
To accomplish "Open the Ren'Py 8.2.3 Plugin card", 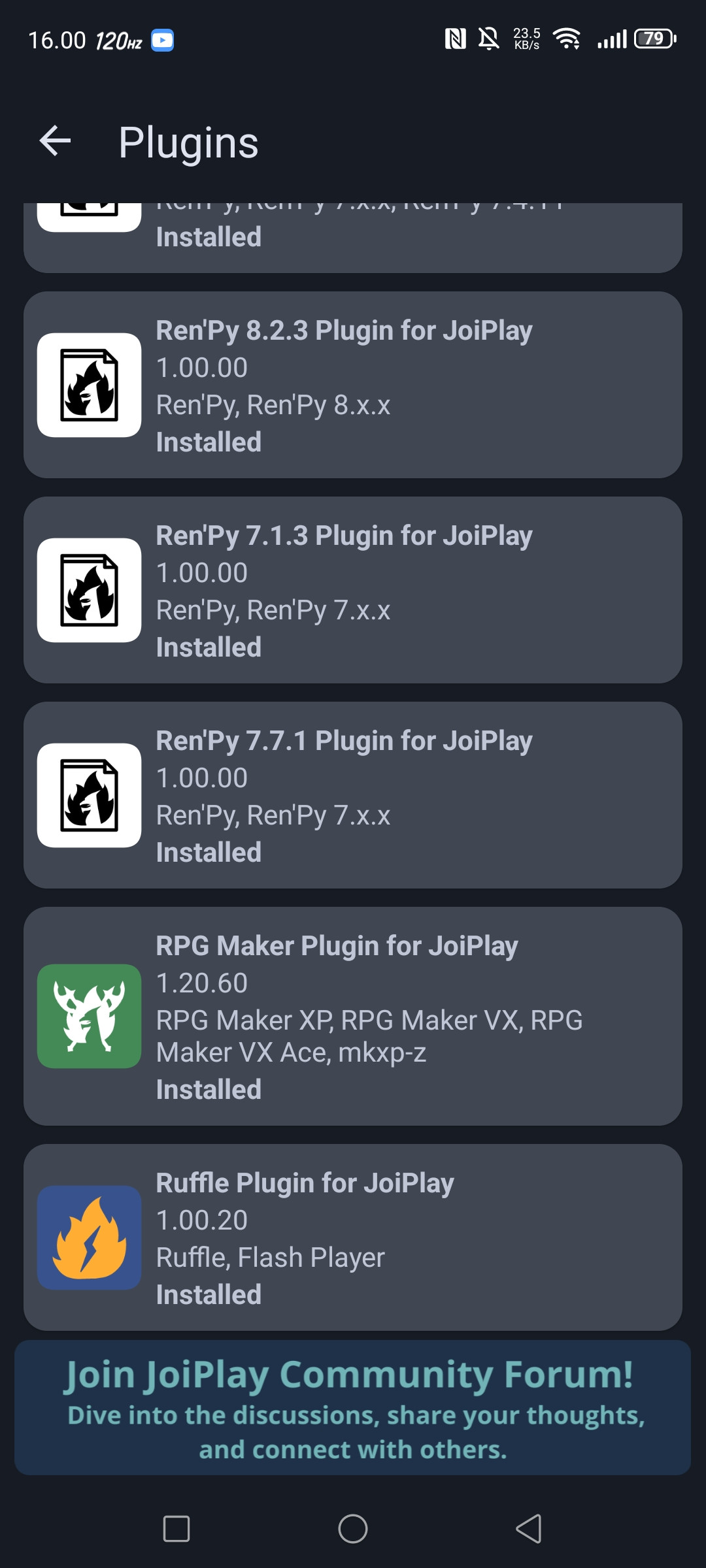I will [x=353, y=385].
